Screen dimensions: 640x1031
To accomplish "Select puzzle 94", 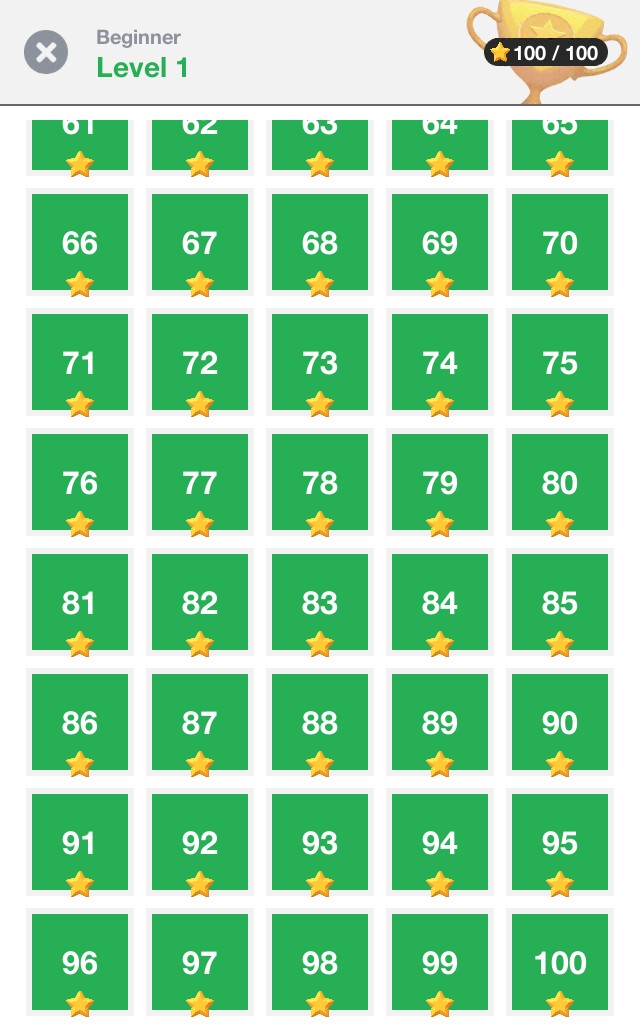I will (x=440, y=843).
